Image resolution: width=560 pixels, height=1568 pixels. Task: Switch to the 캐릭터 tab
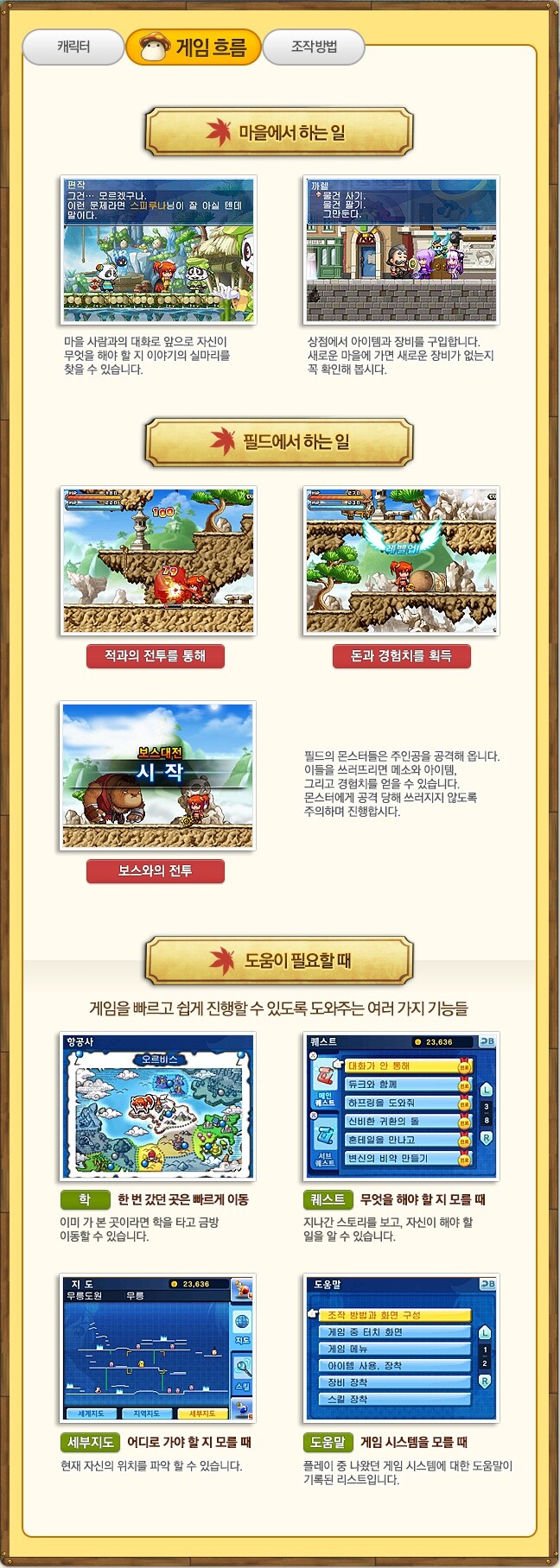[x=73, y=47]
